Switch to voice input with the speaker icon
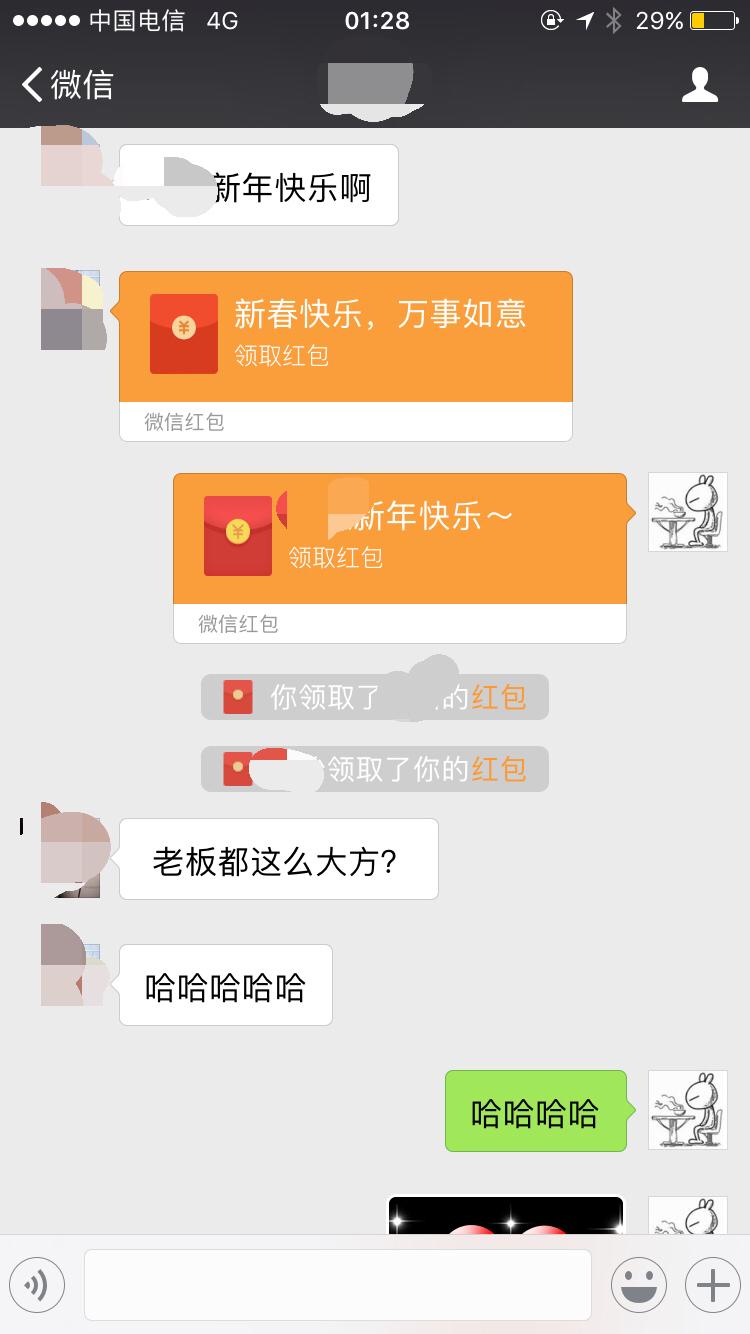750x1334 pixels. (x=37, y=1284)
